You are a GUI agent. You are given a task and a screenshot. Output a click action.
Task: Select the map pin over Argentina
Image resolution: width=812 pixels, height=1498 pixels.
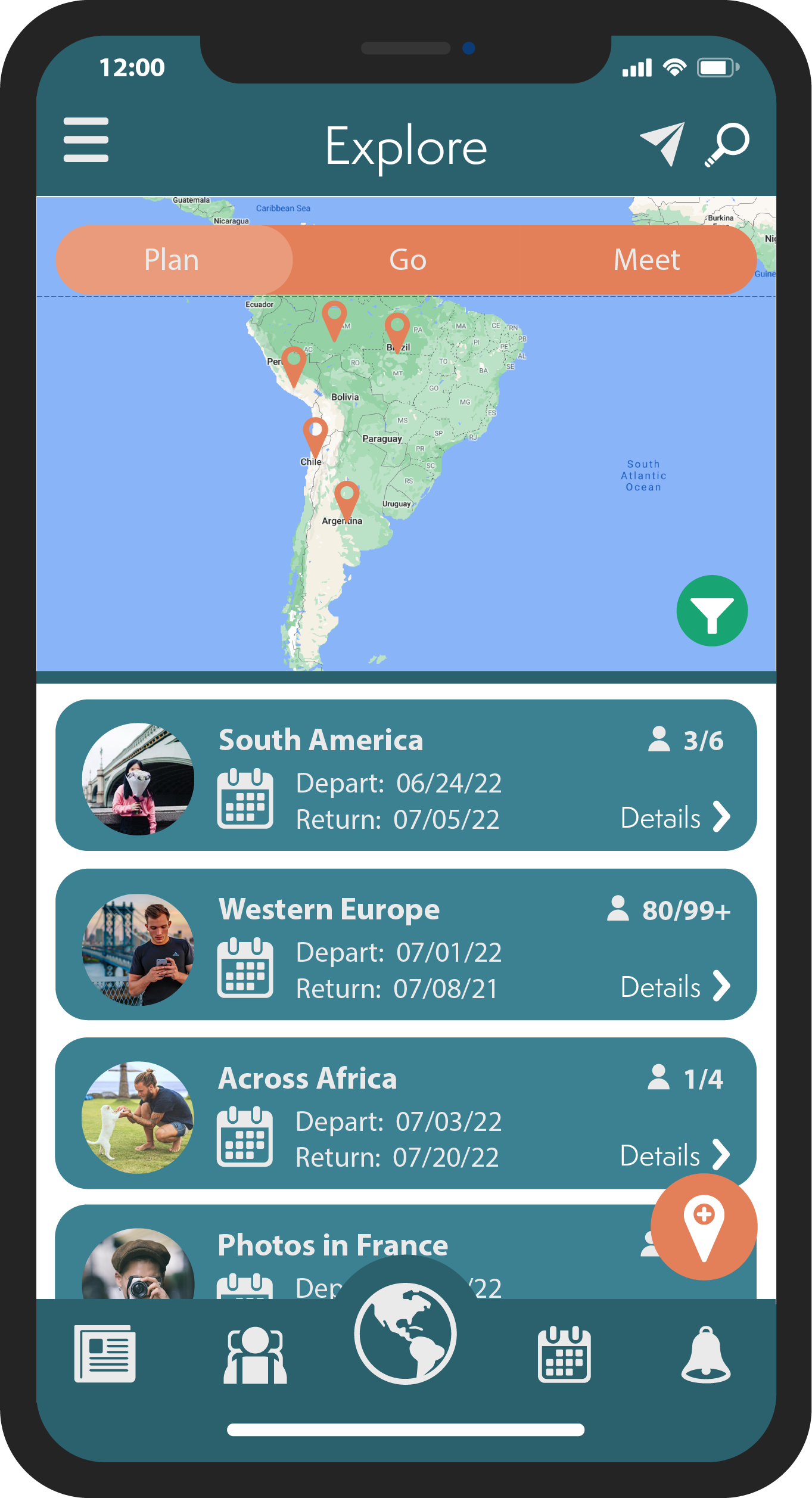[346, 497]
